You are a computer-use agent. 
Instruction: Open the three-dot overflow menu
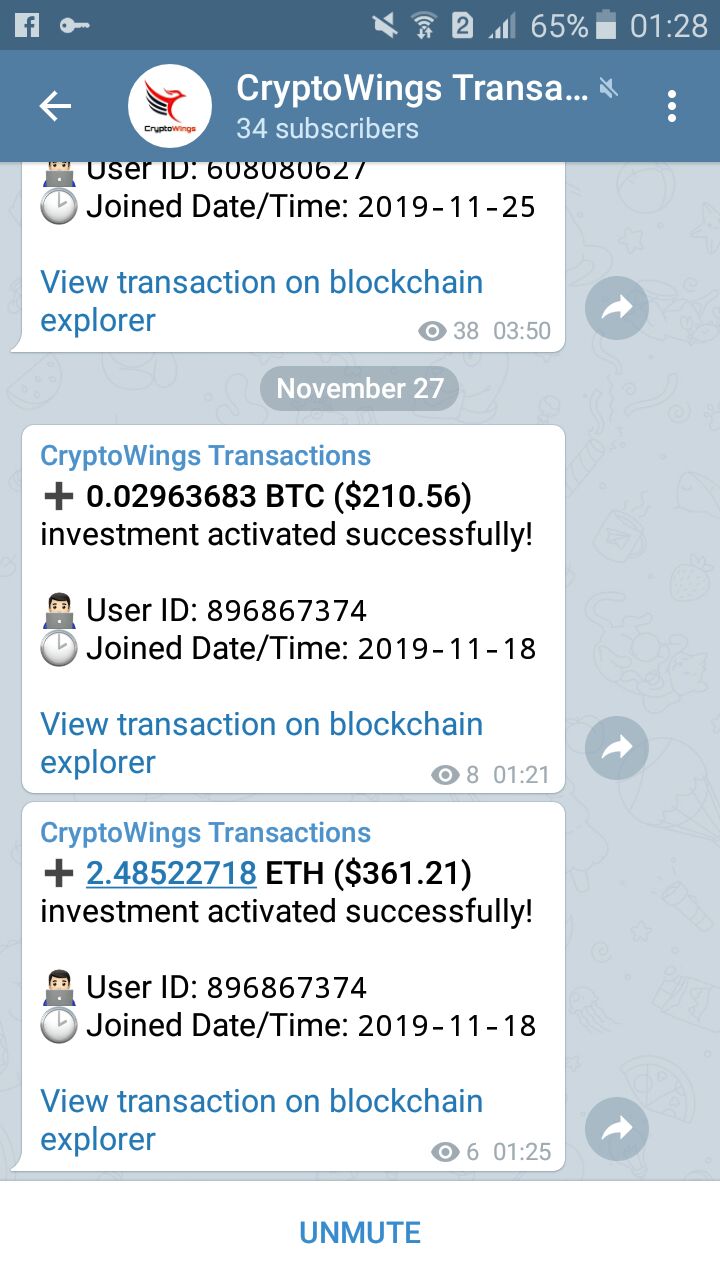672,106
